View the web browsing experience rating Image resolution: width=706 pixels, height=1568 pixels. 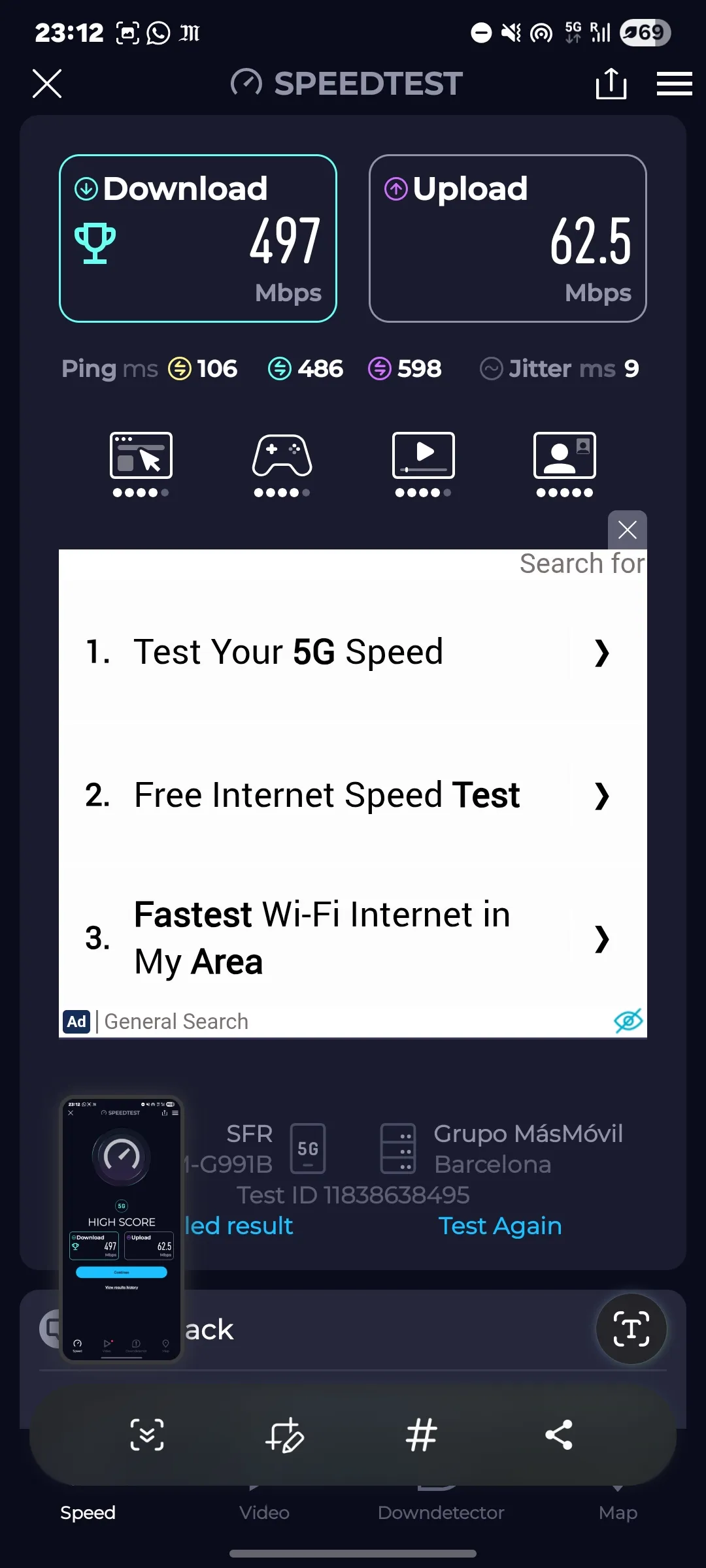[141, 464]
